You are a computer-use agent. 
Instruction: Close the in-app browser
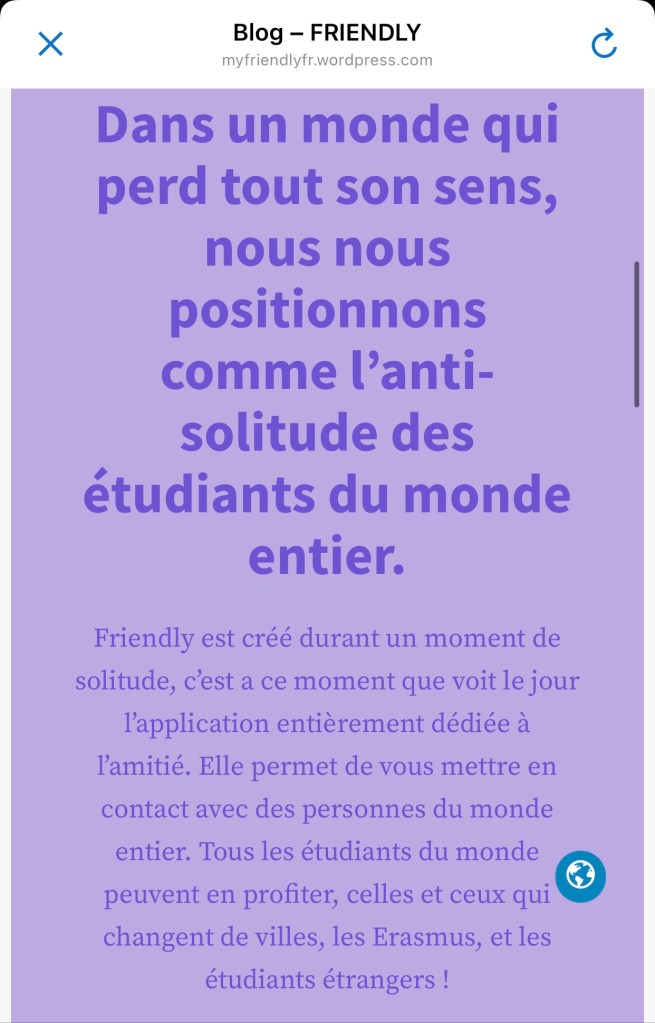(x=50, y=43)
